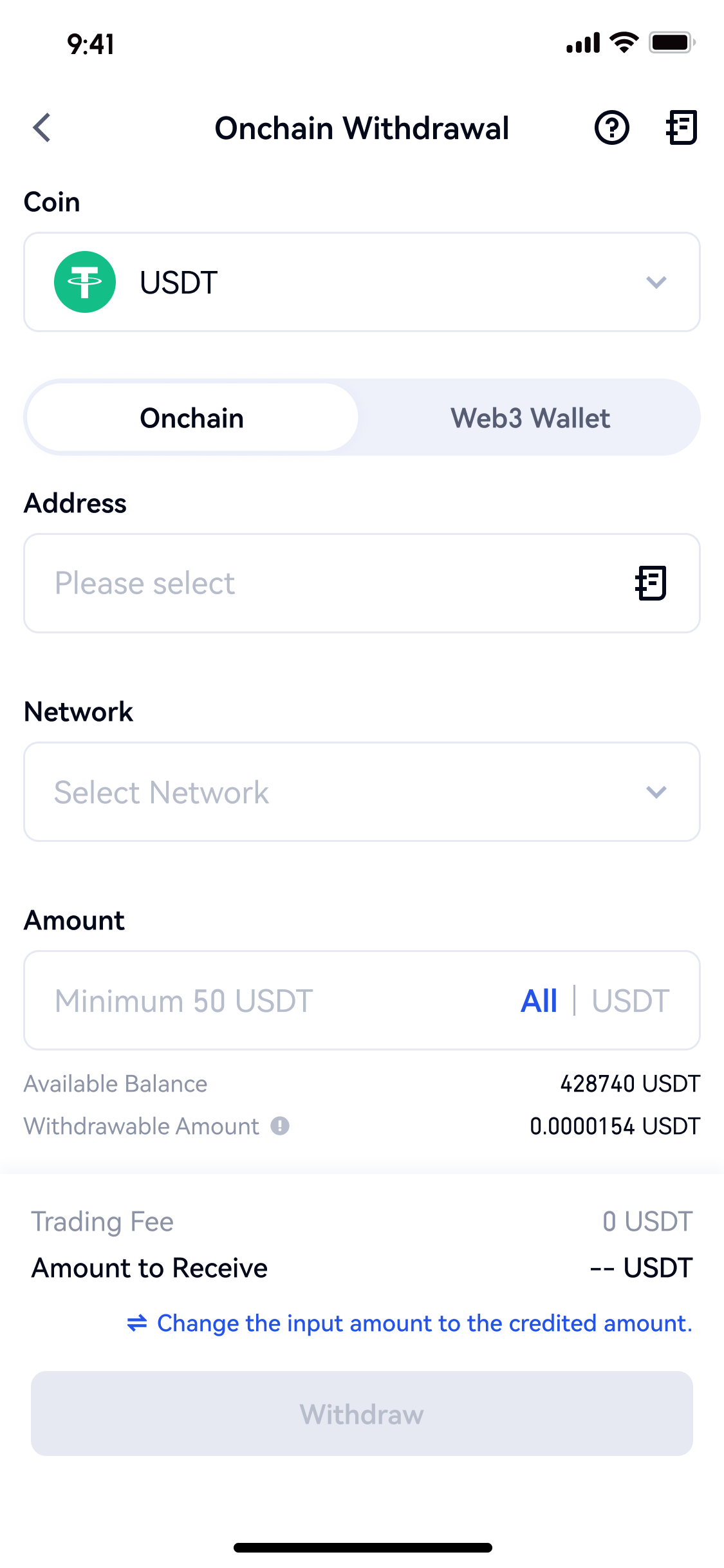Show Withdrawable Amount info tooltip
Image resolution: width=724 pixels, height=1568 pixels.
(280, 1126)
